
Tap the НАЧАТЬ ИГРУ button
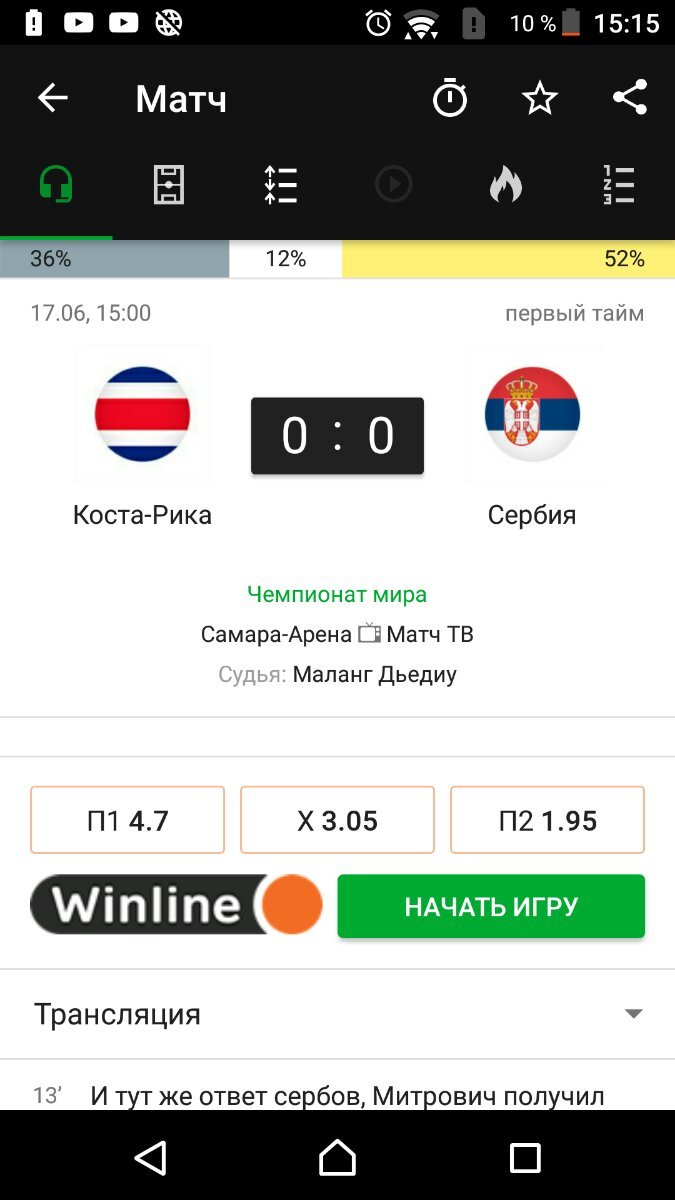pos(491,907)
